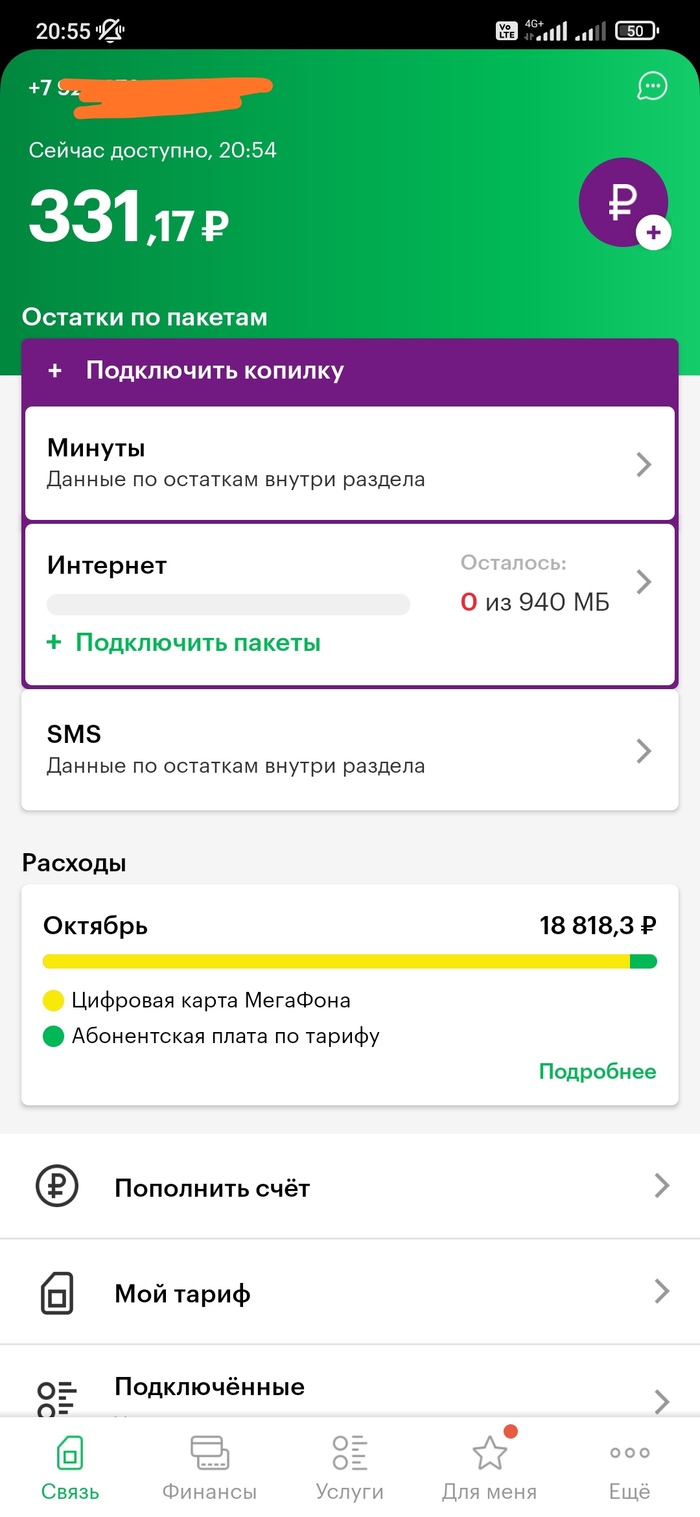
Task: Open the SMS package details
Action: click(x=349, y=749)
